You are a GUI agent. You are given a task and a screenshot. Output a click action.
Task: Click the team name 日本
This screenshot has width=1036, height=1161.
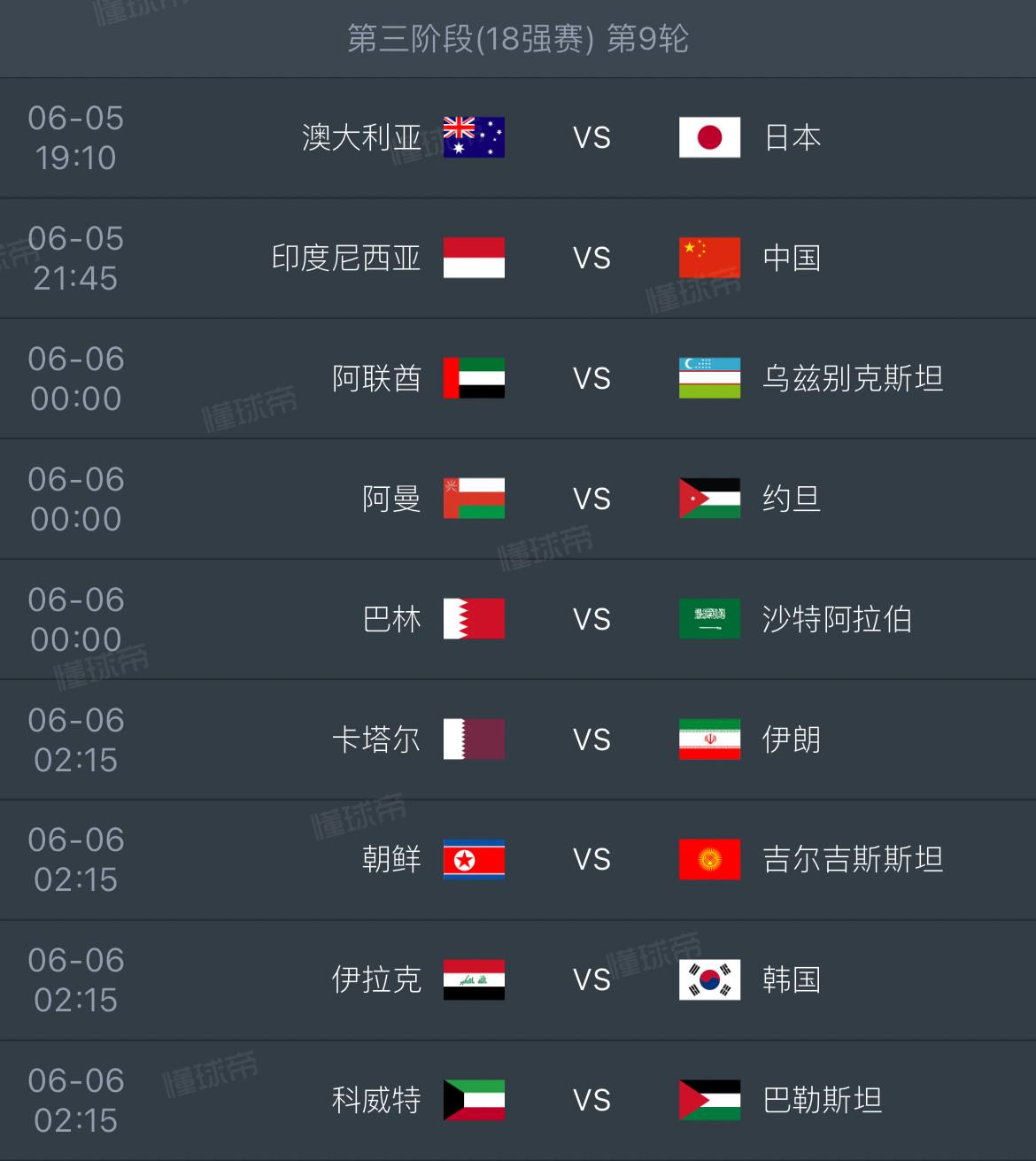click(792, 137)
